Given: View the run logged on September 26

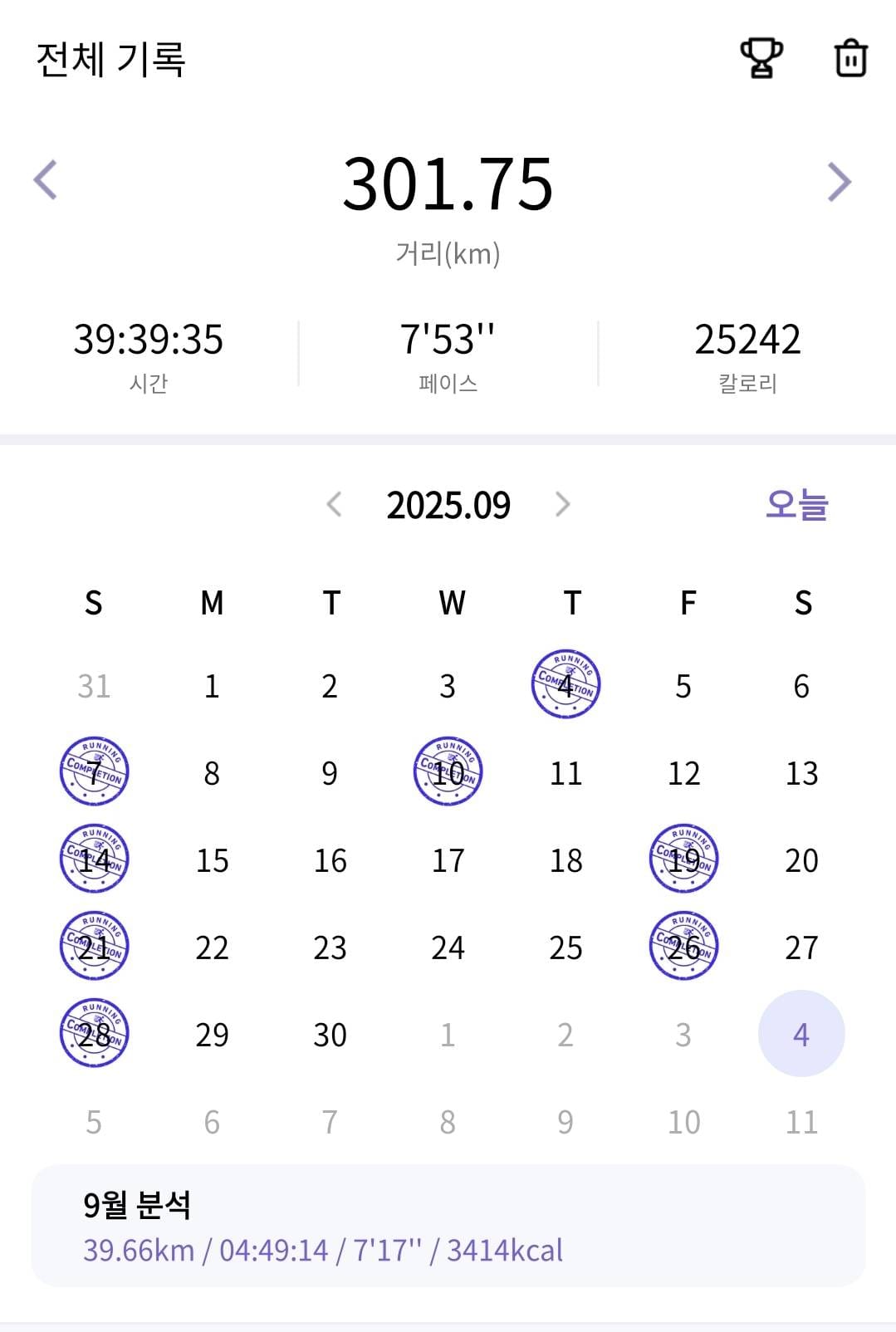Looking at the screenshot, I should point(683,946).
